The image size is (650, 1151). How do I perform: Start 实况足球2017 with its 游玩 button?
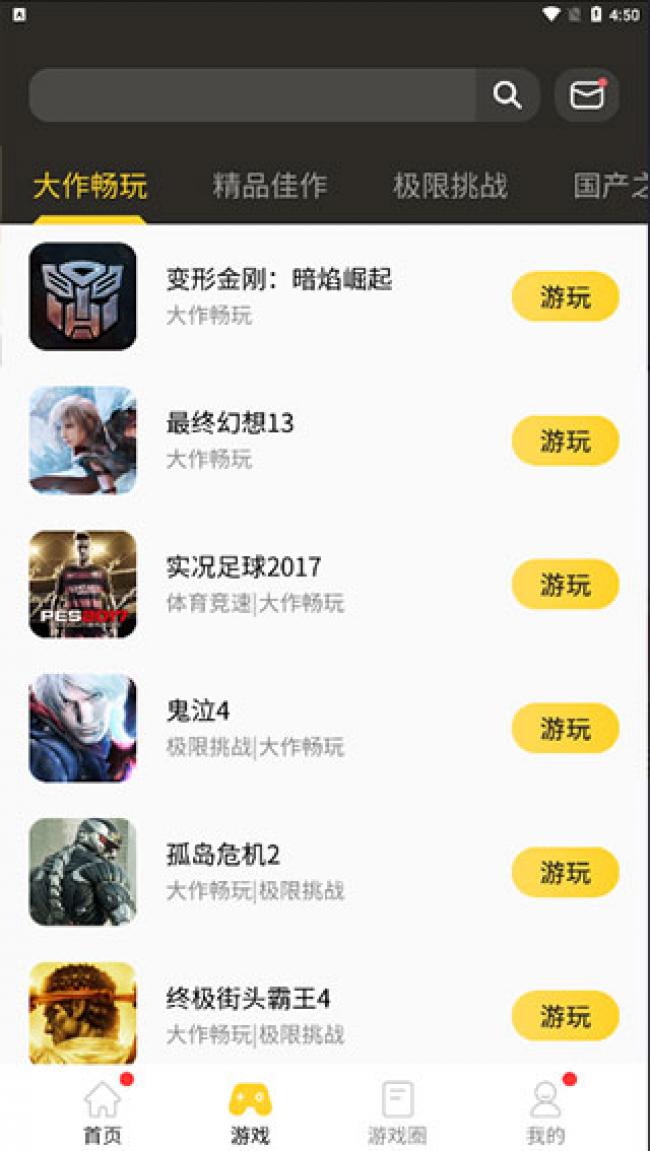[566, 584]
